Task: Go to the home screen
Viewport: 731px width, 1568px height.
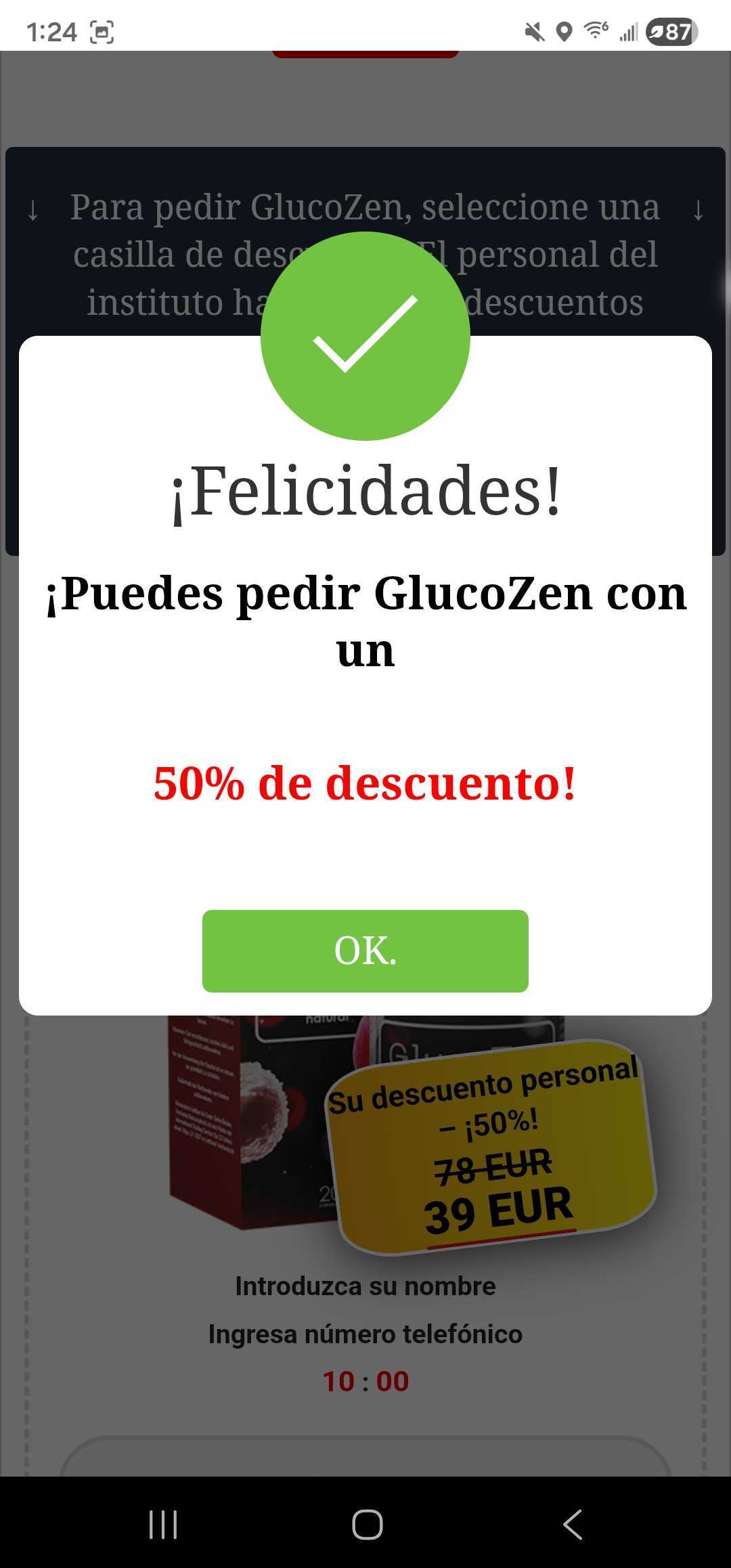Action: tap(367, 1525)
